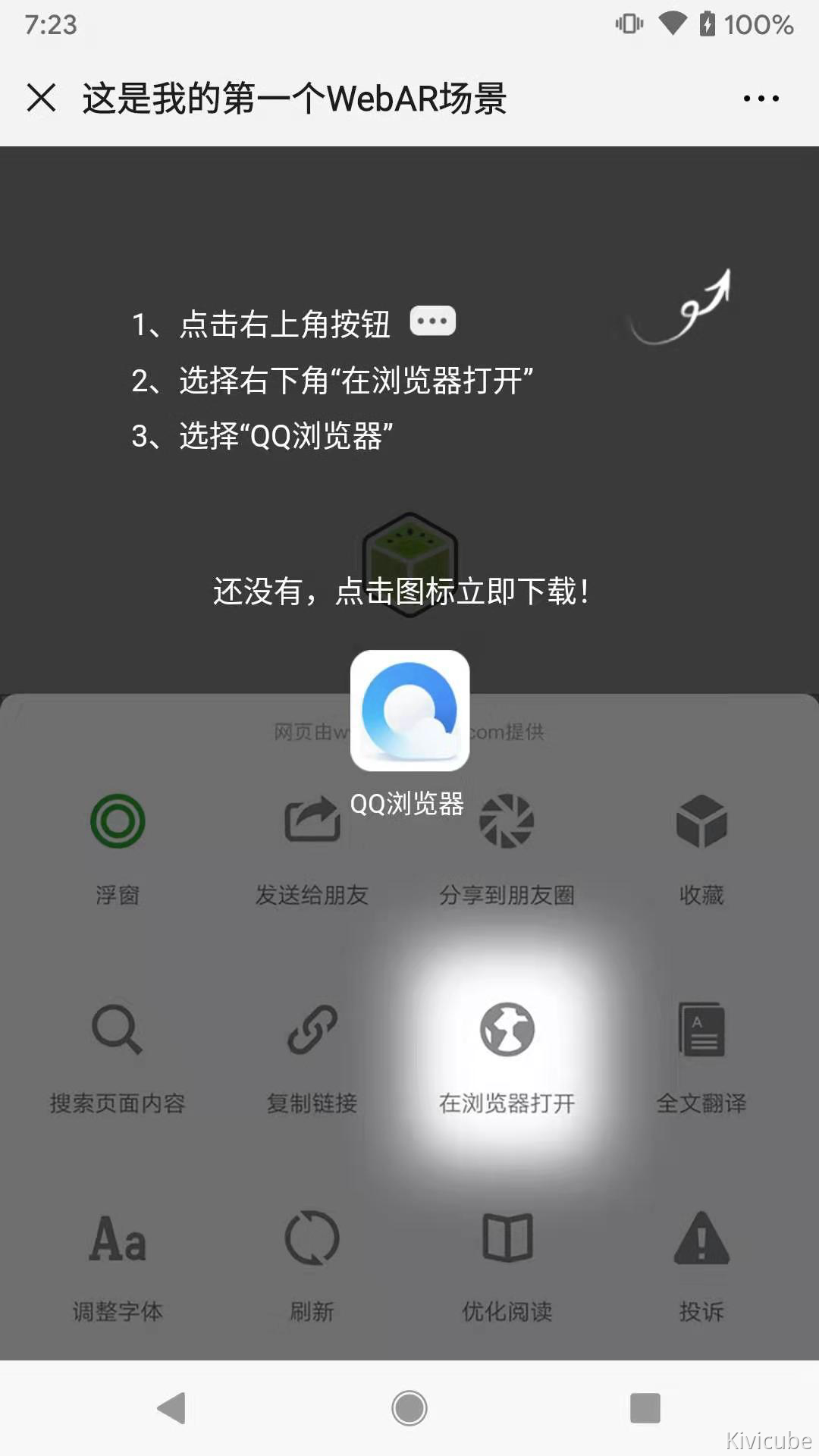Close the WebAR page
This screenshot has width=819, height=1456.
[41, 98]
